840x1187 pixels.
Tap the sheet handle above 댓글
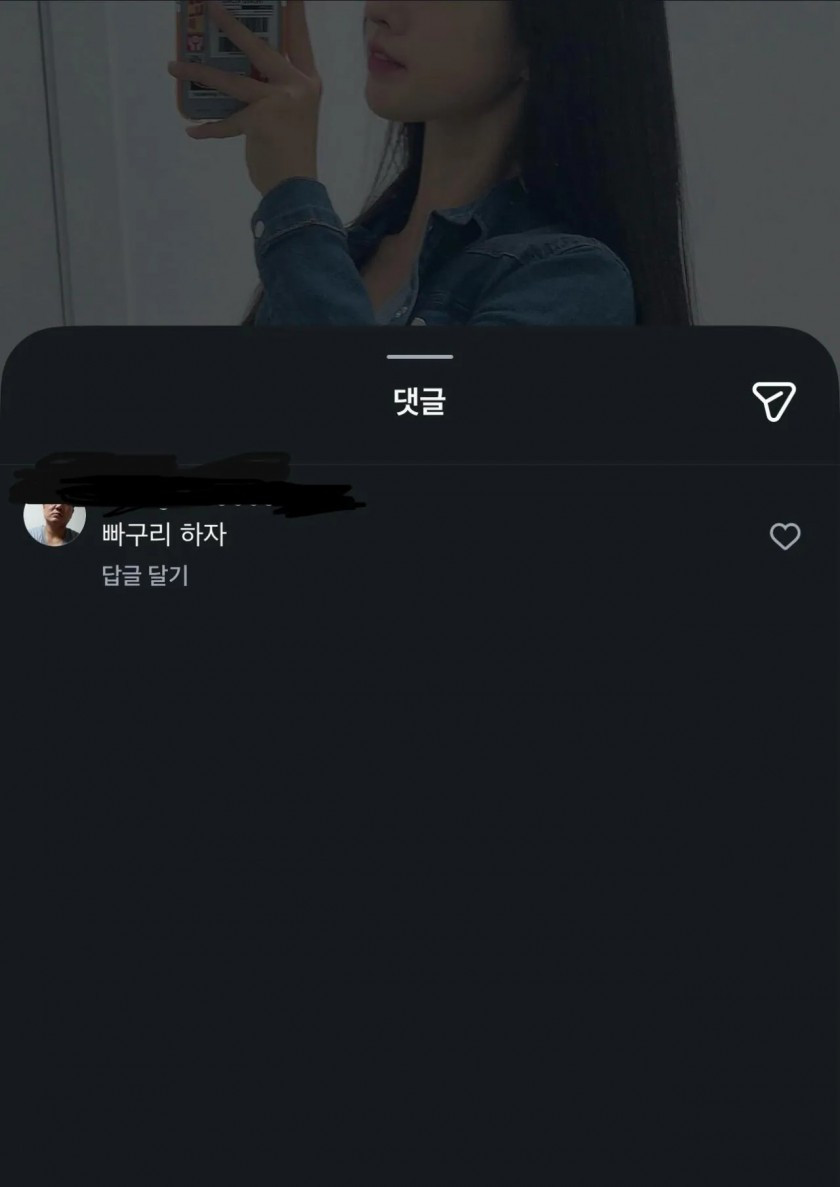click(x=420, y=356)
